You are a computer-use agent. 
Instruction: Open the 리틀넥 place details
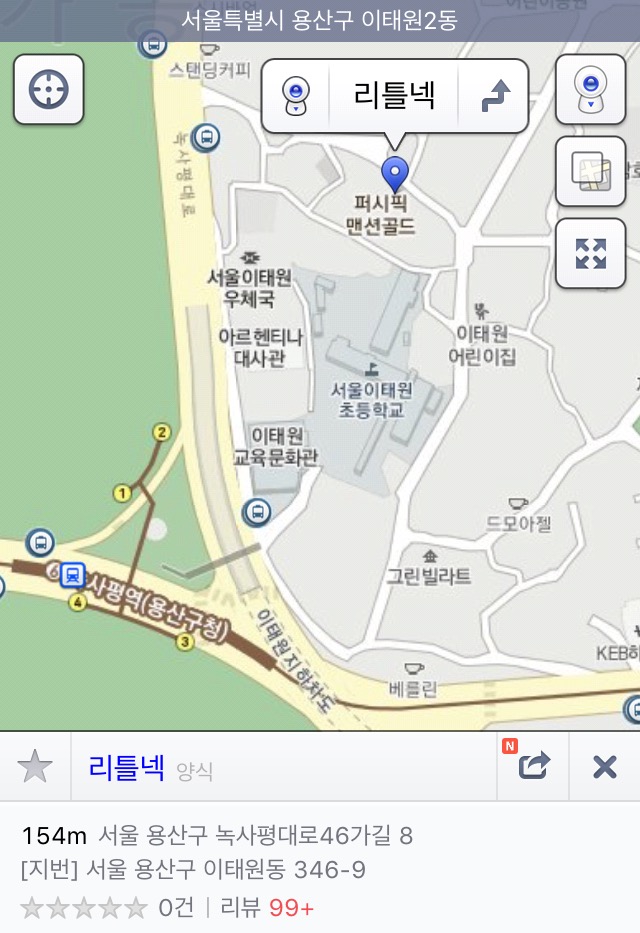(127, 767)
